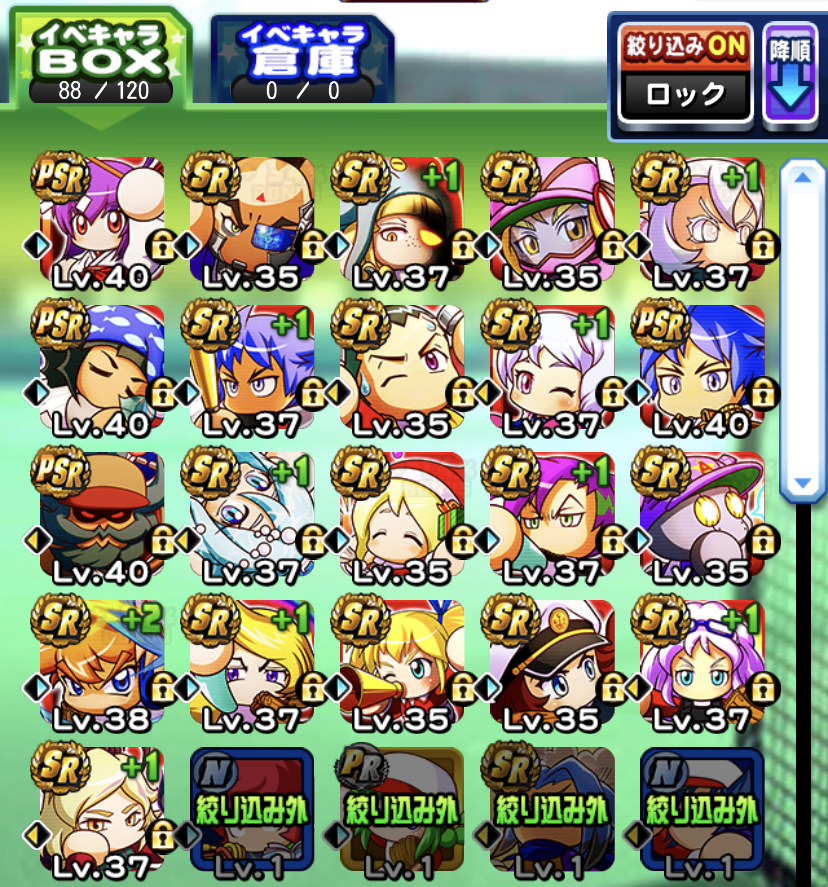Tap the scrollbar down arrow
Image resolution: width=828 pixels, height=887 pixels.
pyautogui.click(x=801, y=485)
